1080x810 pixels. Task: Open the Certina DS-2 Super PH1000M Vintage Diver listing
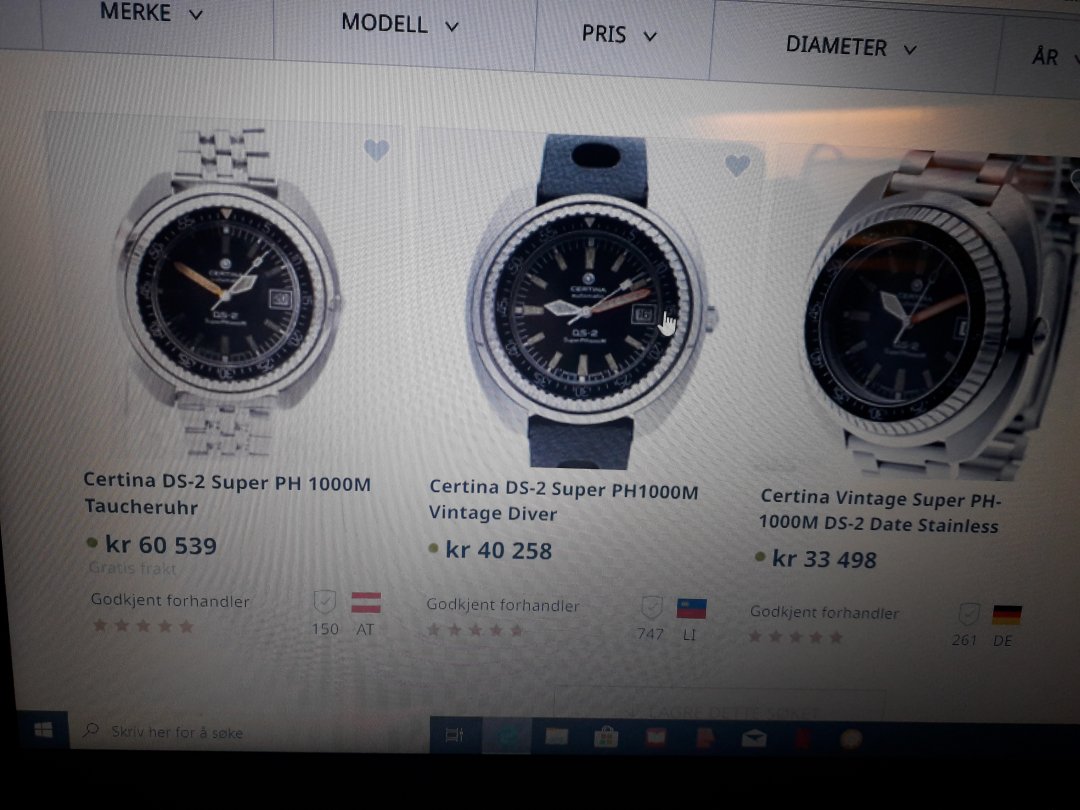(x=563, y=500)
